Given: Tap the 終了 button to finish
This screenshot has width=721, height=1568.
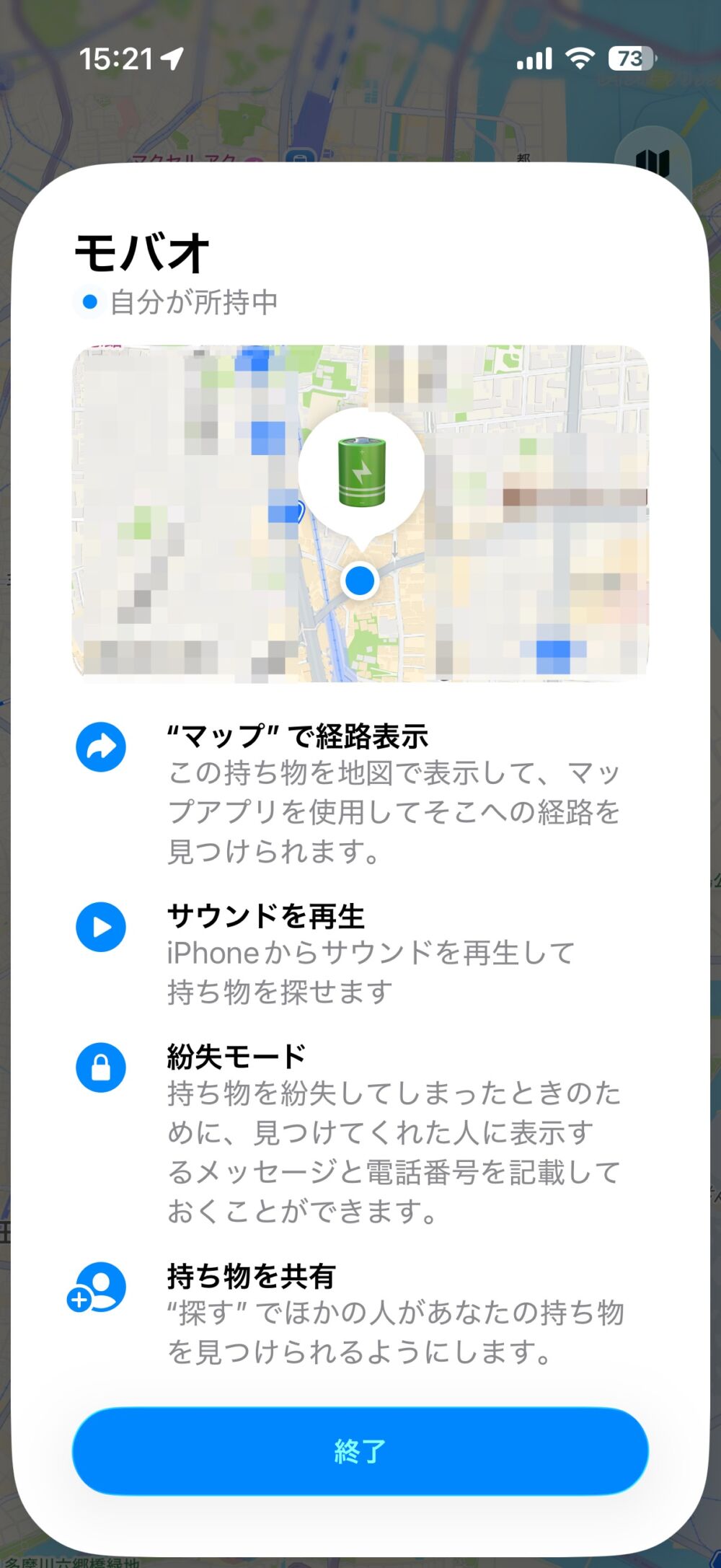Looking at the screenshot, I should pyautogui.click(x=360, y=1450).
